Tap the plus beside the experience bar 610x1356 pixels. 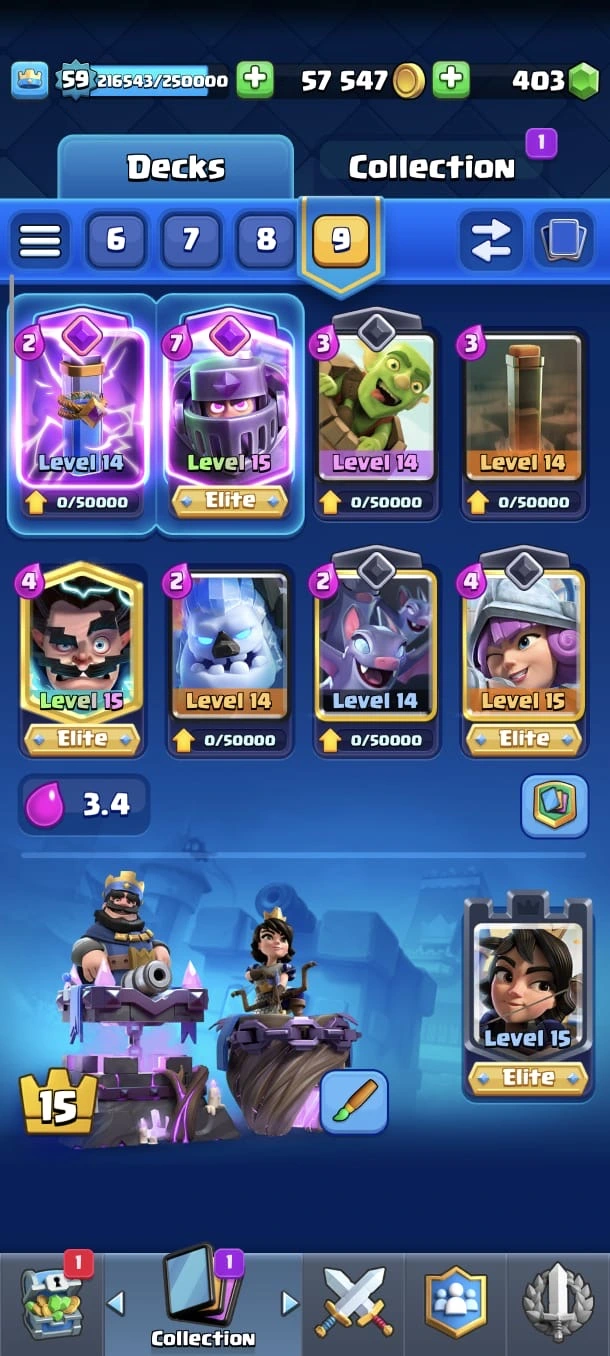point(255,80)
